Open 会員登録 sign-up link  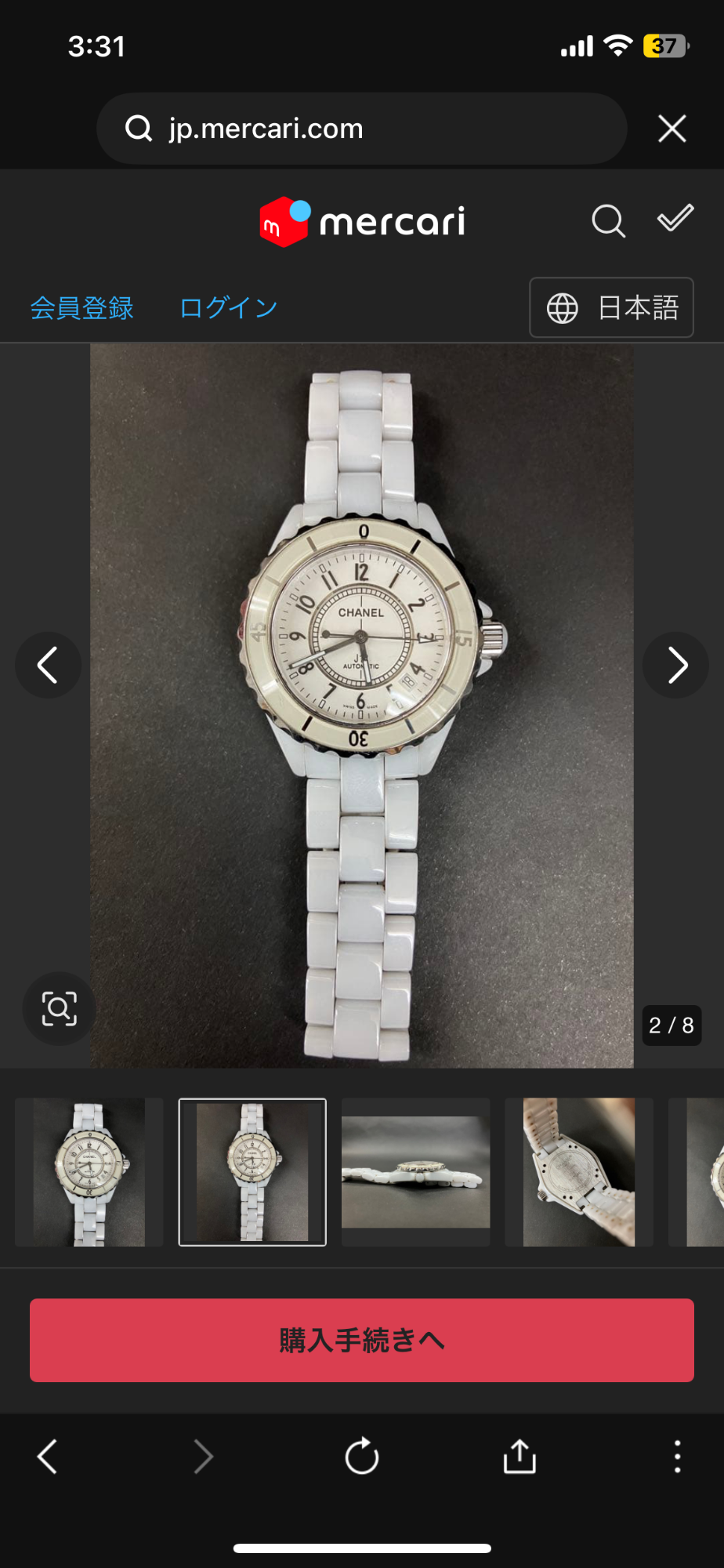(82, 308)
